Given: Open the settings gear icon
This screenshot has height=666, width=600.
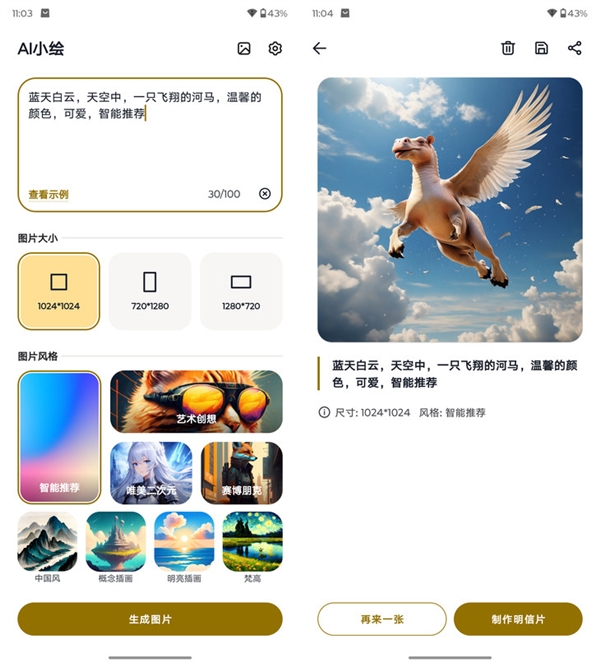Looking at the screenshot, I should pos(275,48).
